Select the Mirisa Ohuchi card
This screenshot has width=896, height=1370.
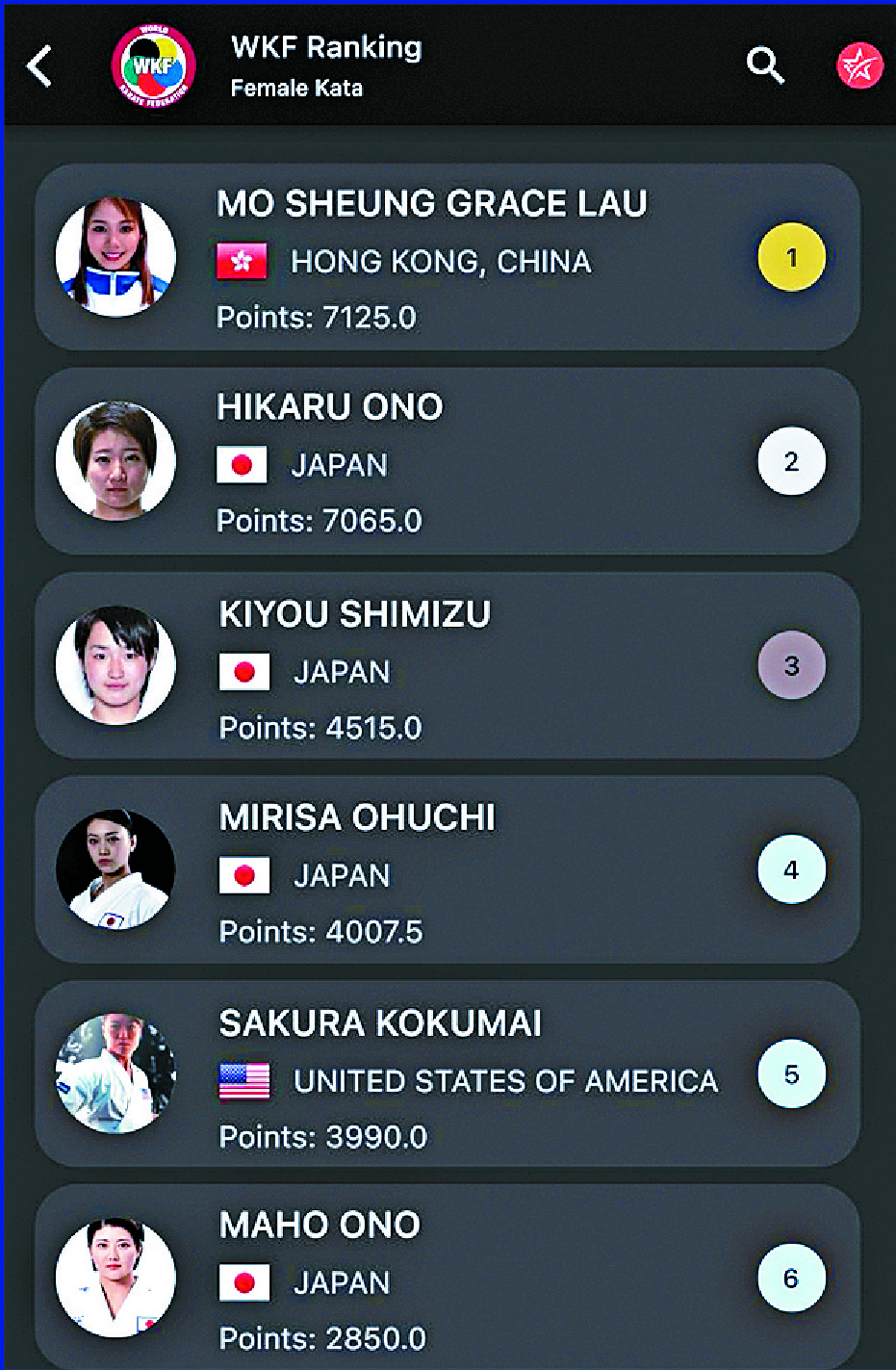(x=447, y=870)
